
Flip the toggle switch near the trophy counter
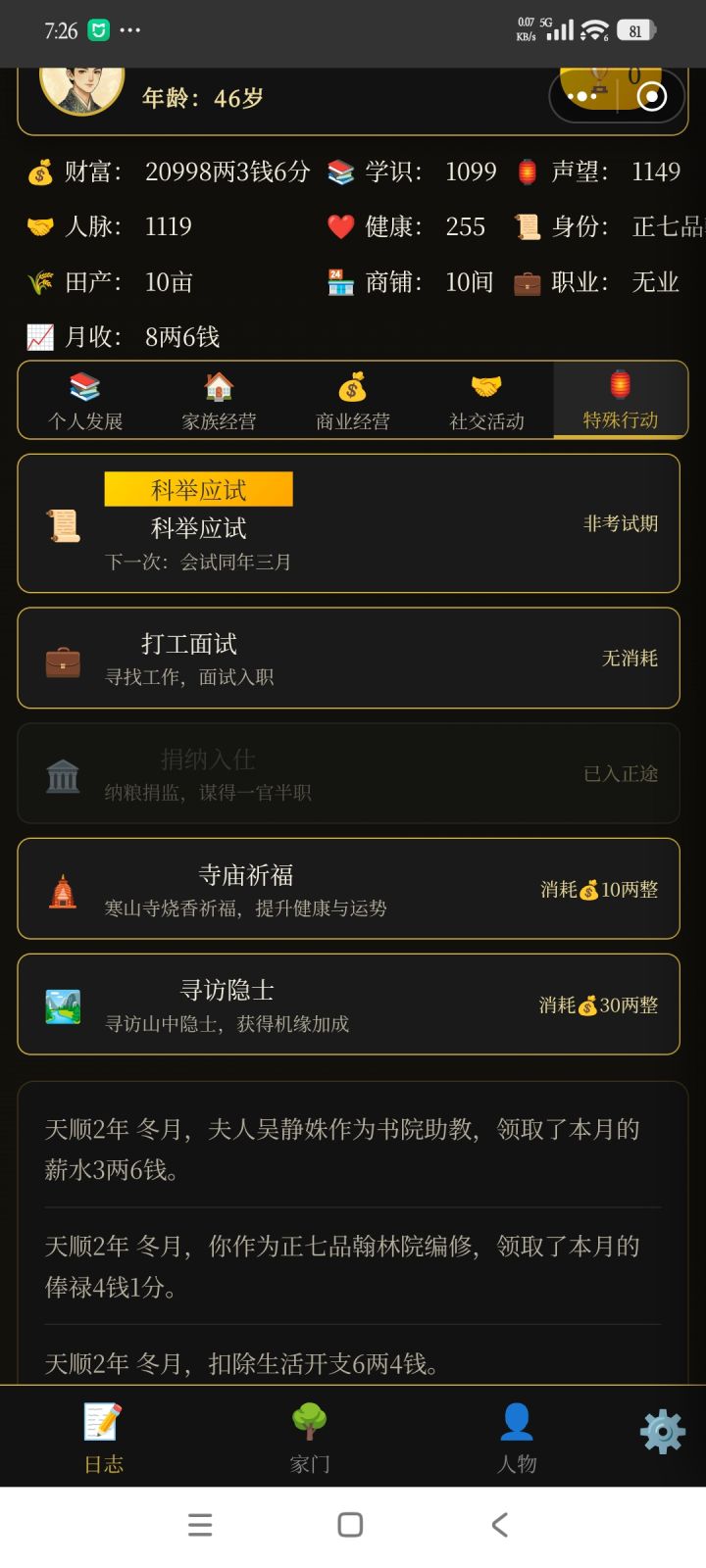pos(650,97)
